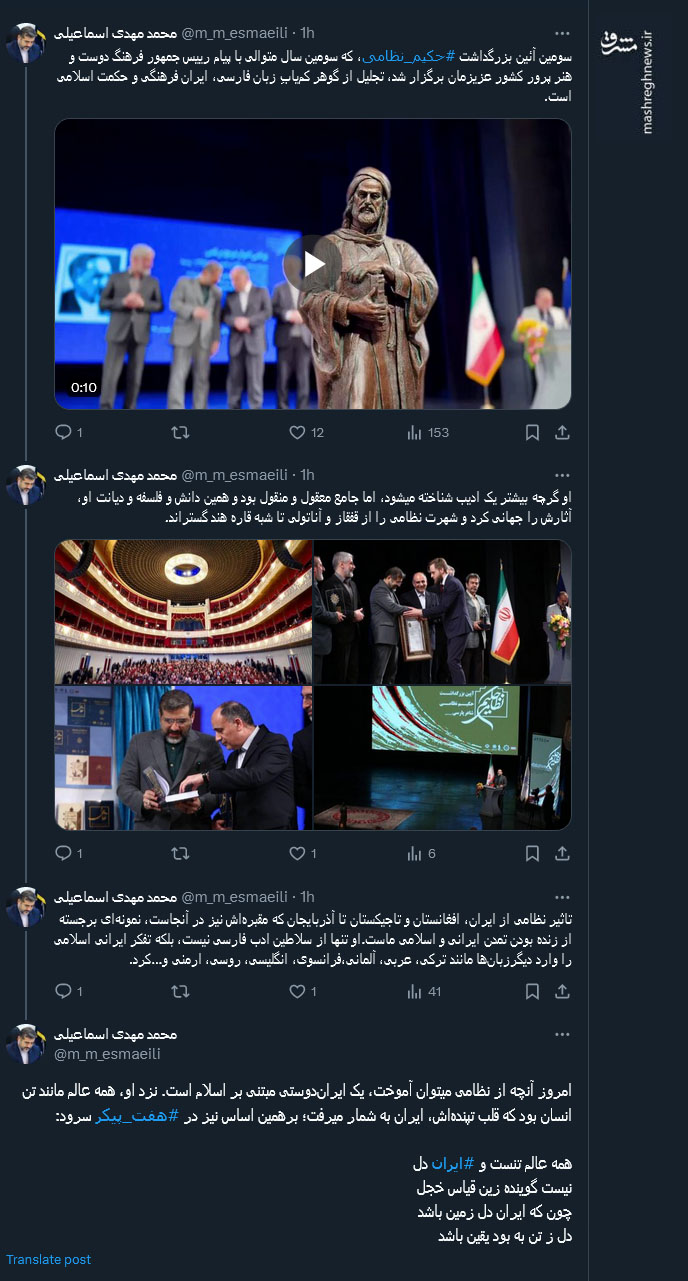The width and height of the screenshot is (688, 1281).
Task: Reply to the tweet containing the video
Action: coord(63,433)
